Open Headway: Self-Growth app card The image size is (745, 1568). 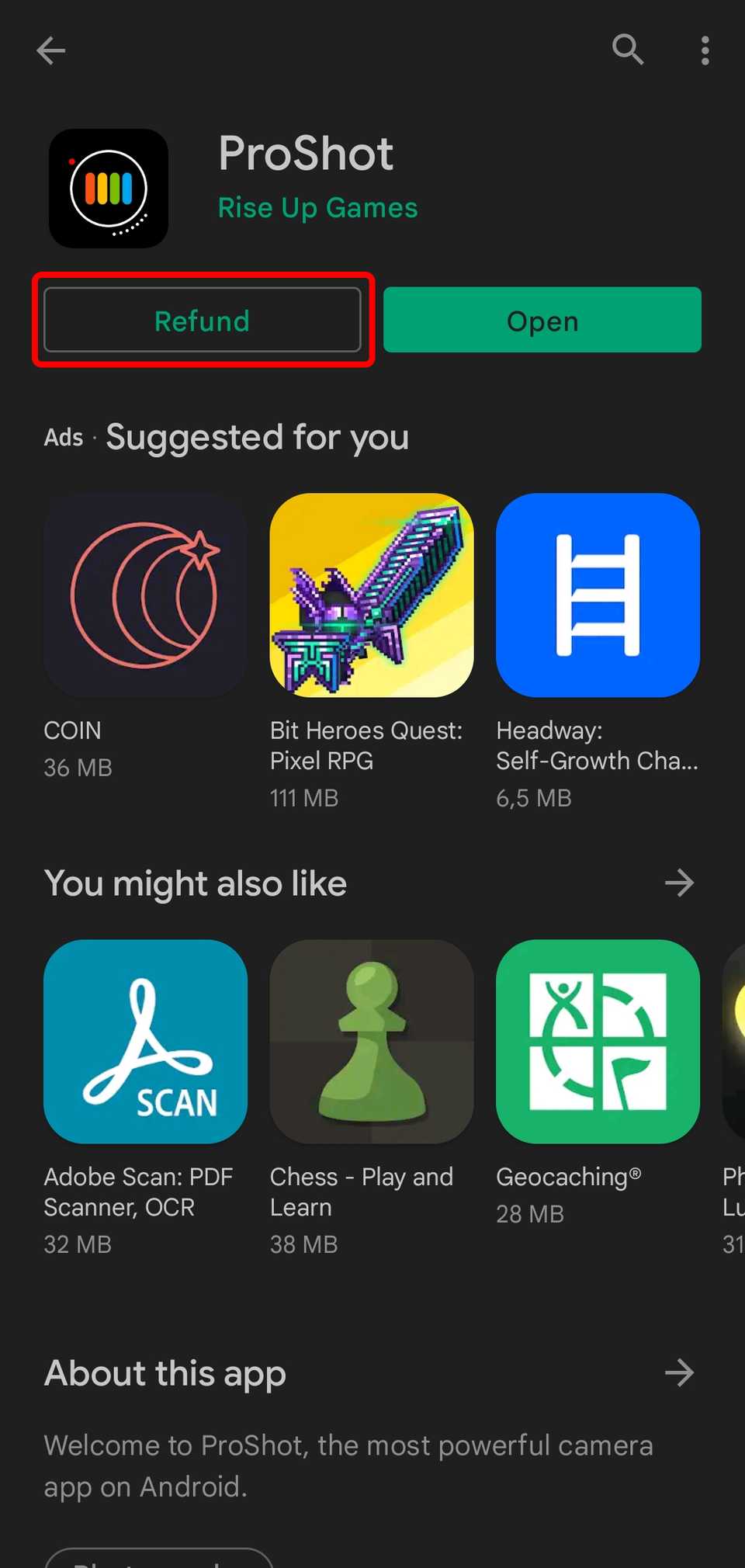tap(598, 652)
